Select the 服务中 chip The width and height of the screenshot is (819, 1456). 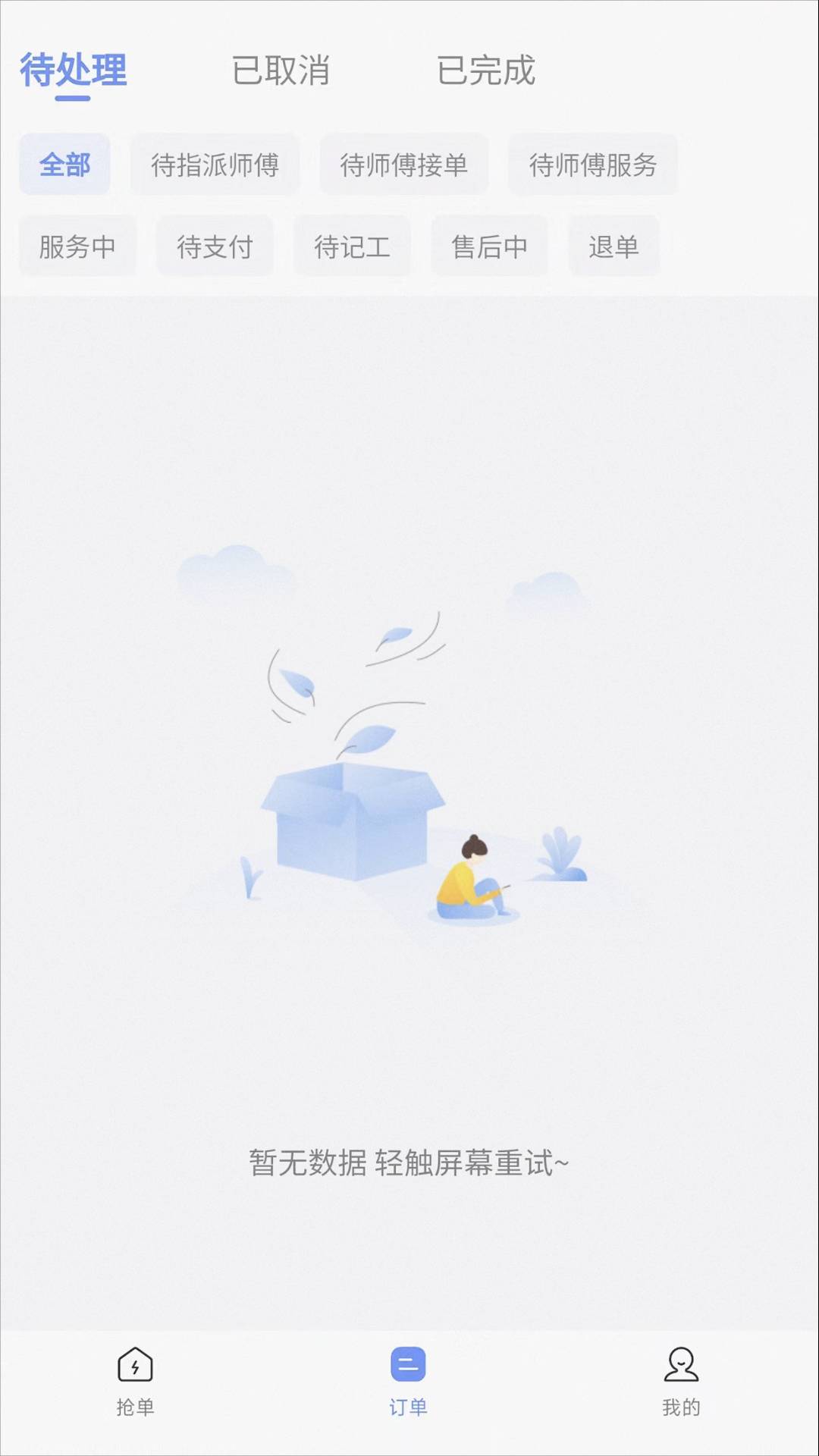(77, 246)
